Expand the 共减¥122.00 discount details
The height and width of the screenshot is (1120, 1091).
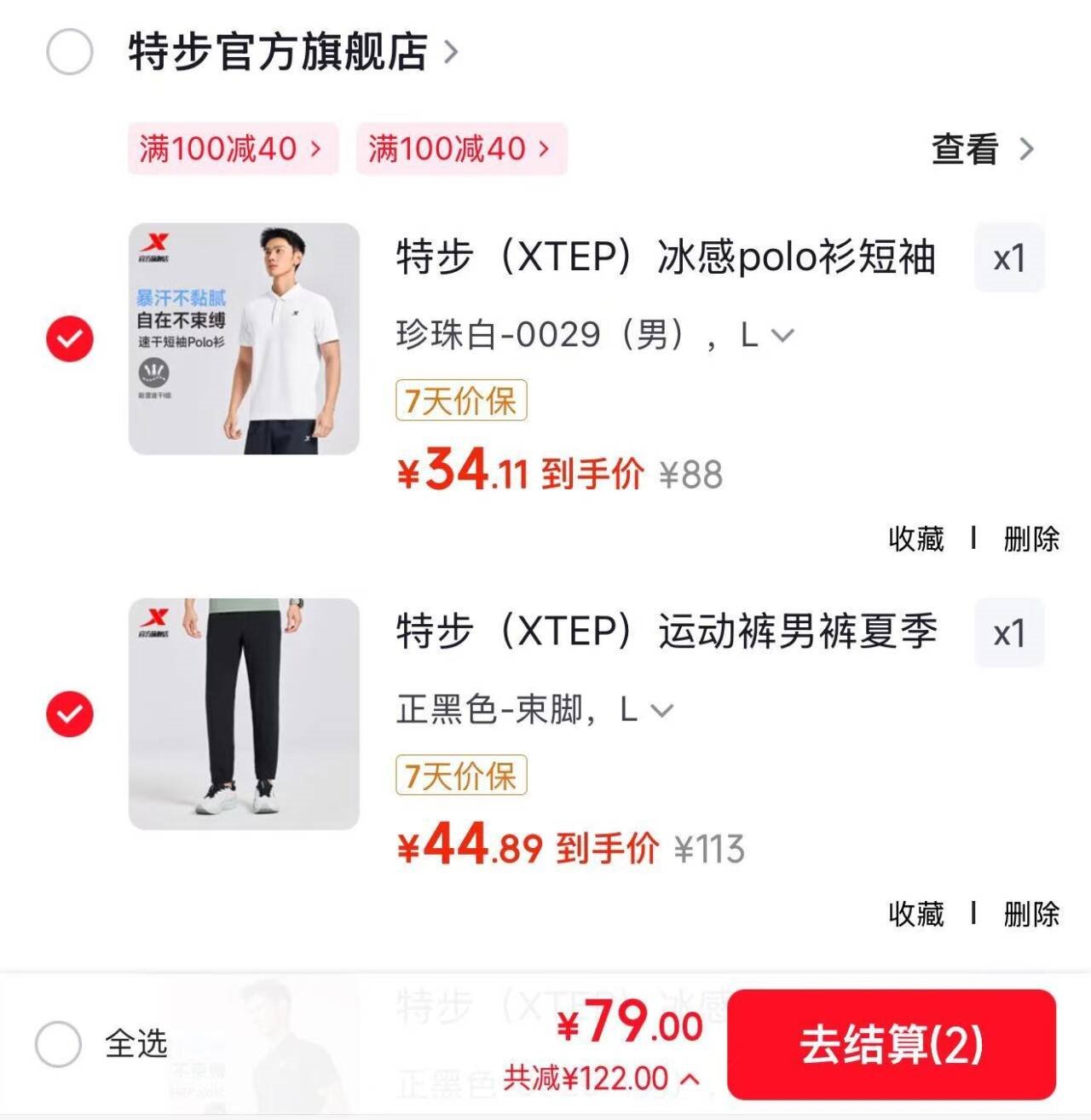point(601,1079)
